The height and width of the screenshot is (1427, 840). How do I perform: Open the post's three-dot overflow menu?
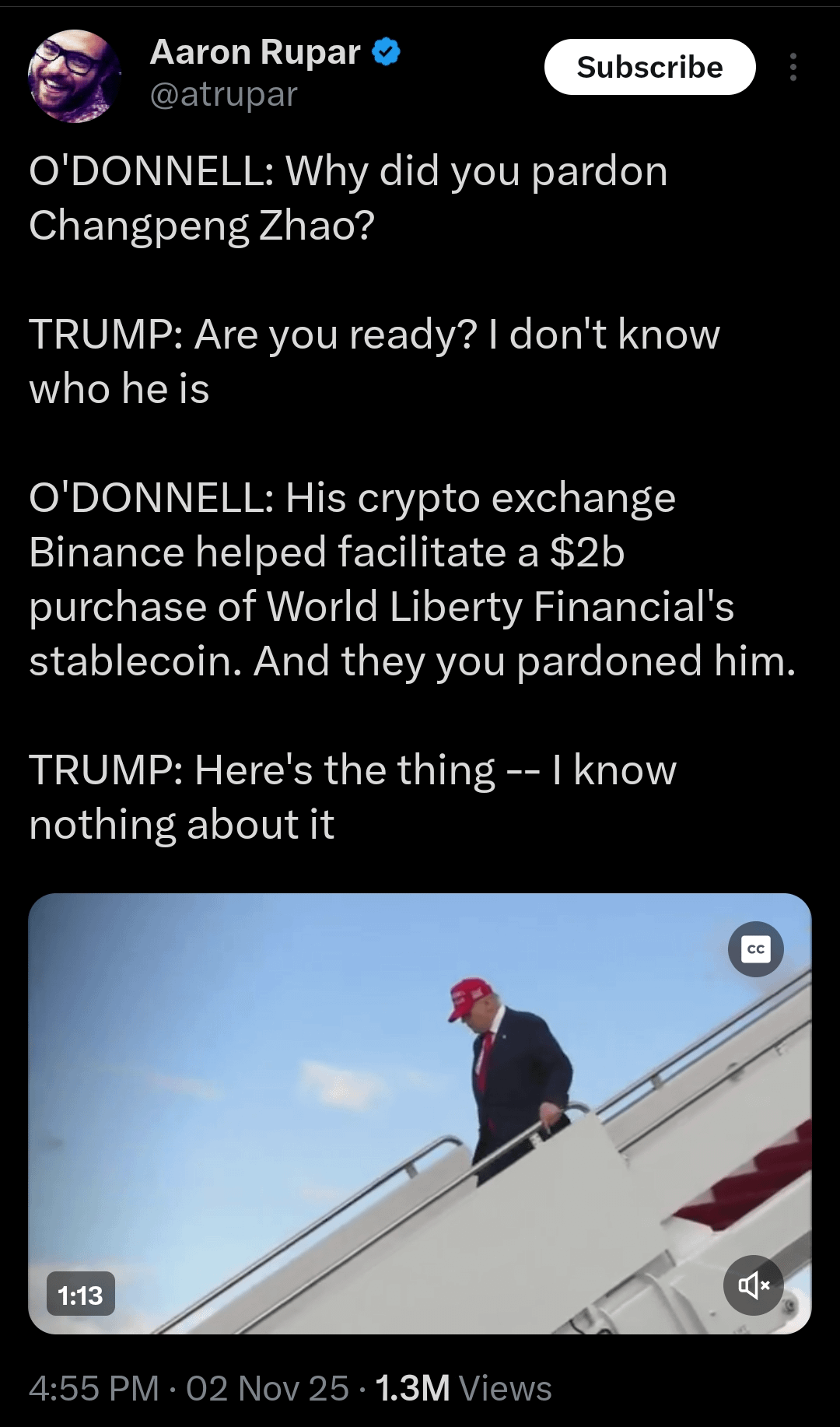[793, 68]
